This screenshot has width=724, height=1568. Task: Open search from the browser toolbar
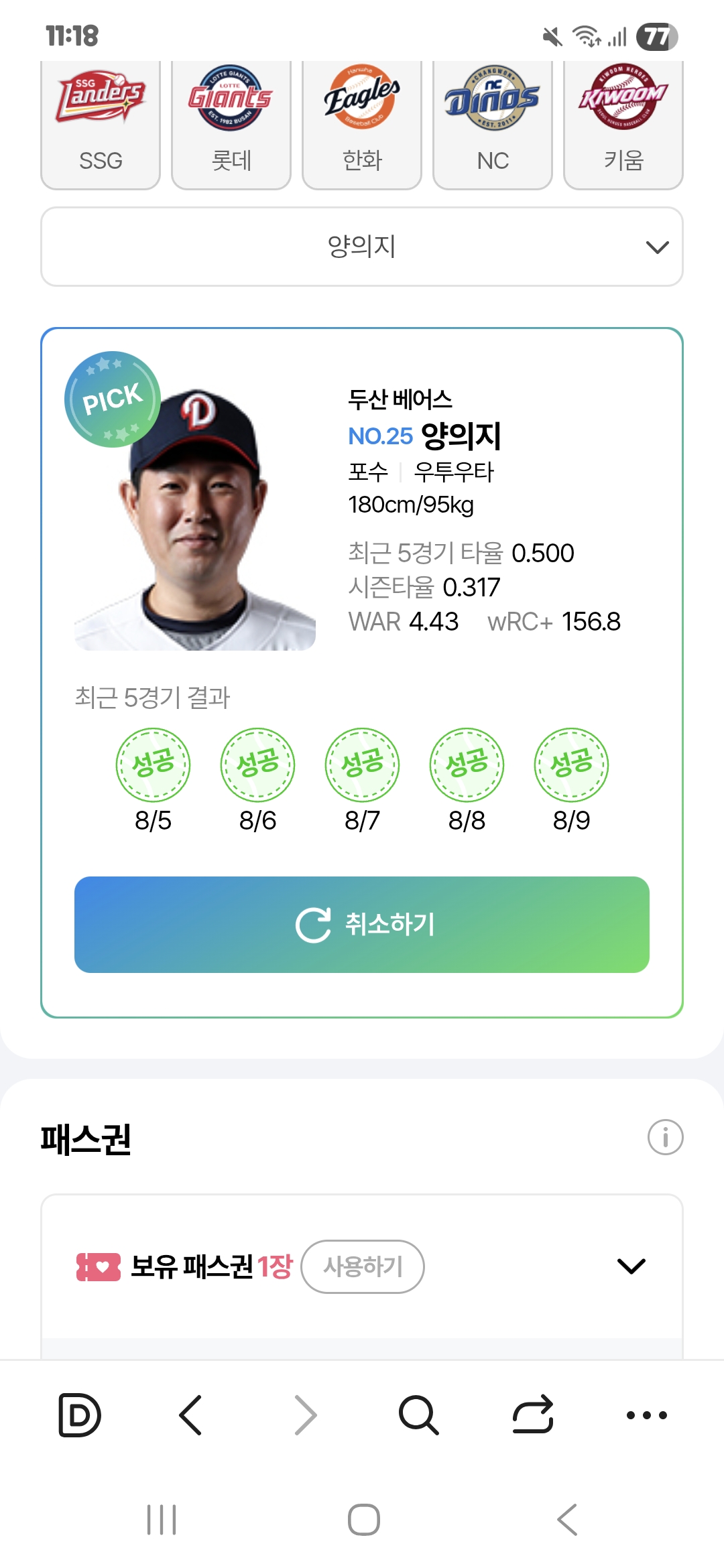pyautogui.click(x=419, y=1415)
